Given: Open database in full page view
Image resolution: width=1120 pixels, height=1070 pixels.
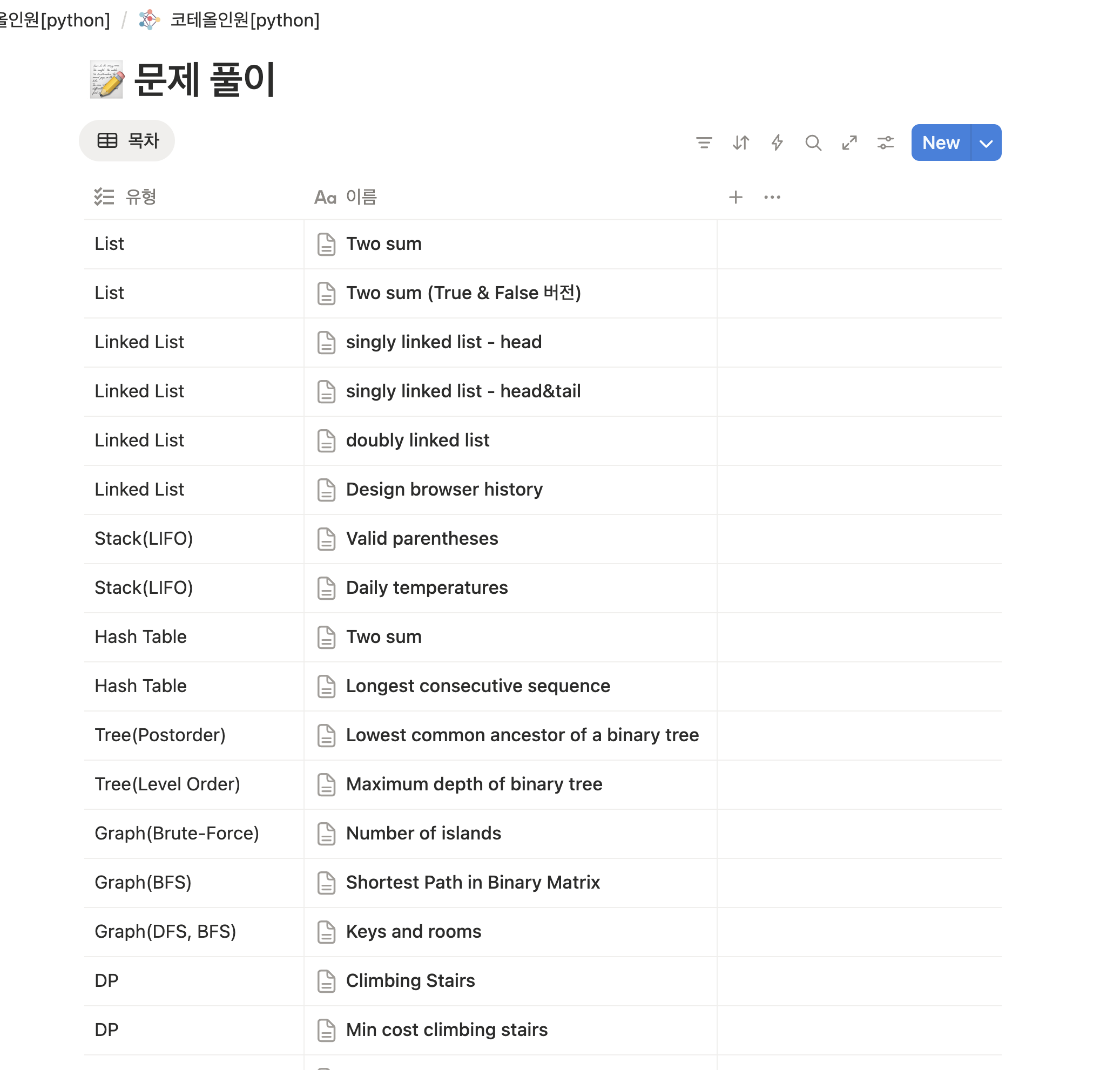Looking at the screenshot, I should pos(849,143).
